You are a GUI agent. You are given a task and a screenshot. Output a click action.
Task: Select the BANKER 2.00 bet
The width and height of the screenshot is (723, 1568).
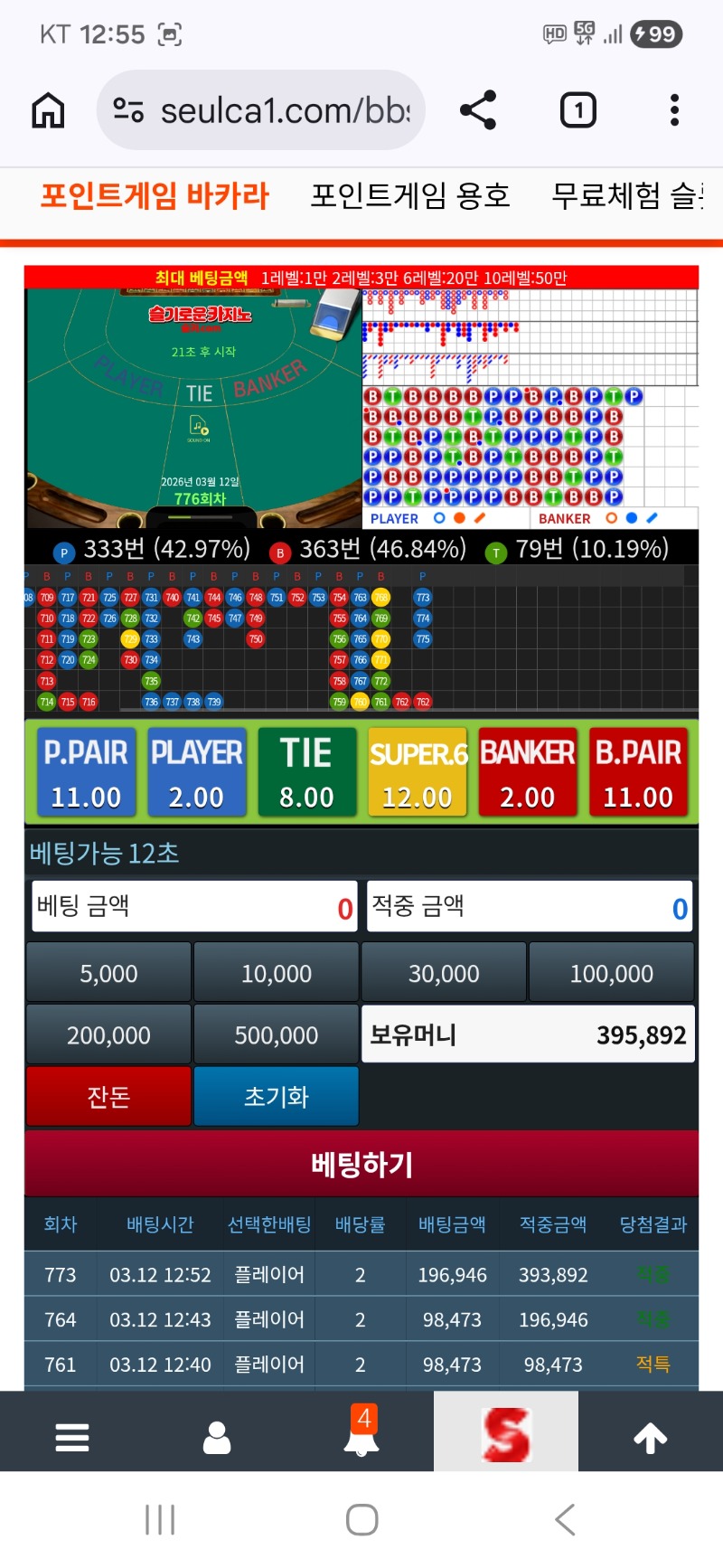pyautogui.click(x=528, y=773)
